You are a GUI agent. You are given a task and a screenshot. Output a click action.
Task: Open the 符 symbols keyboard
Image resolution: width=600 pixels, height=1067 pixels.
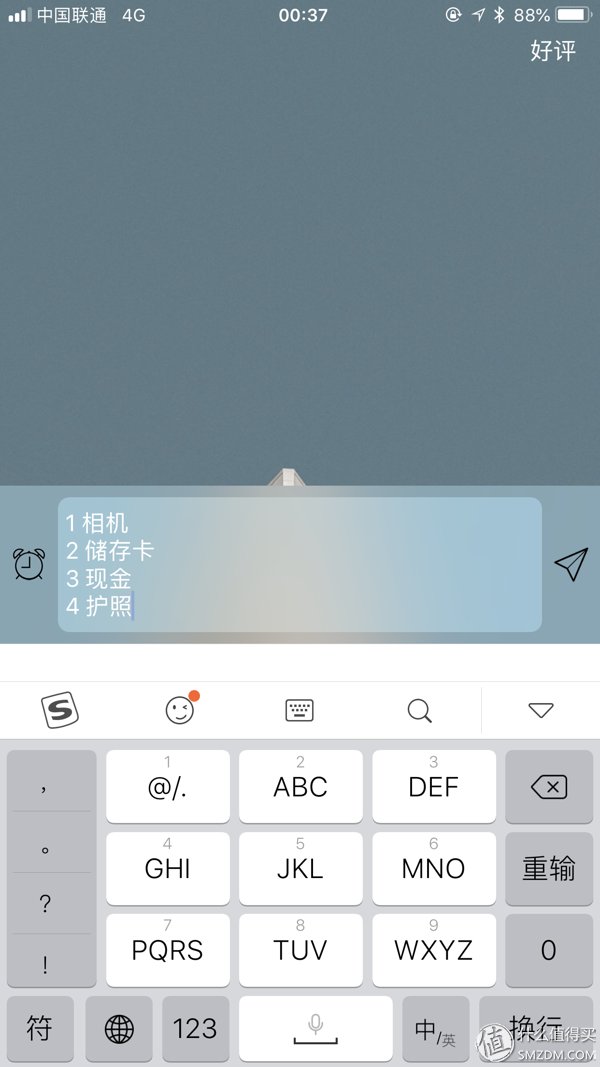pyautogui.click(x=40, y=1028)
